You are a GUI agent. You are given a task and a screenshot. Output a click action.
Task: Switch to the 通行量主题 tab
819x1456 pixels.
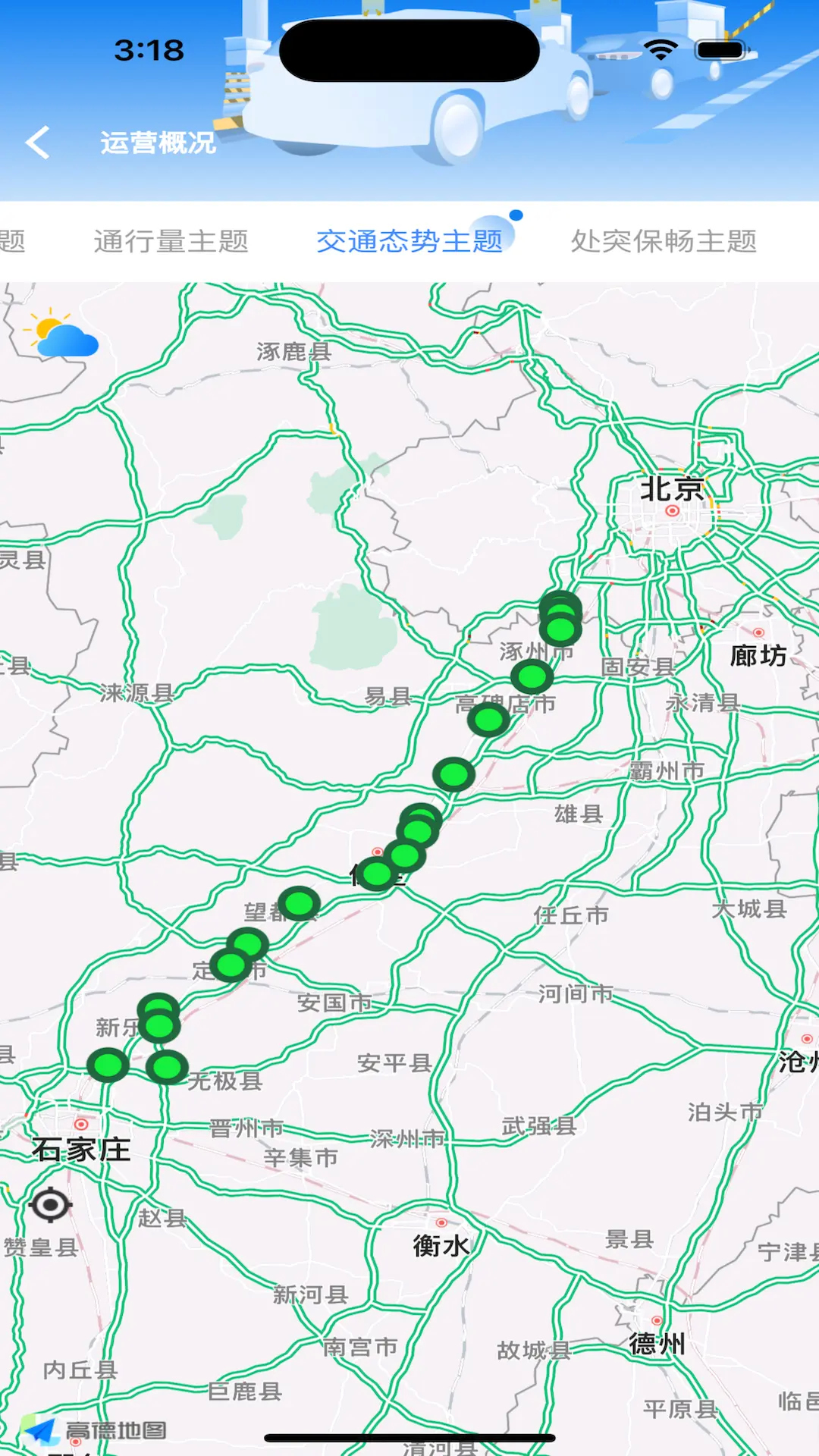pyautogui.click(x=171, y=241)
